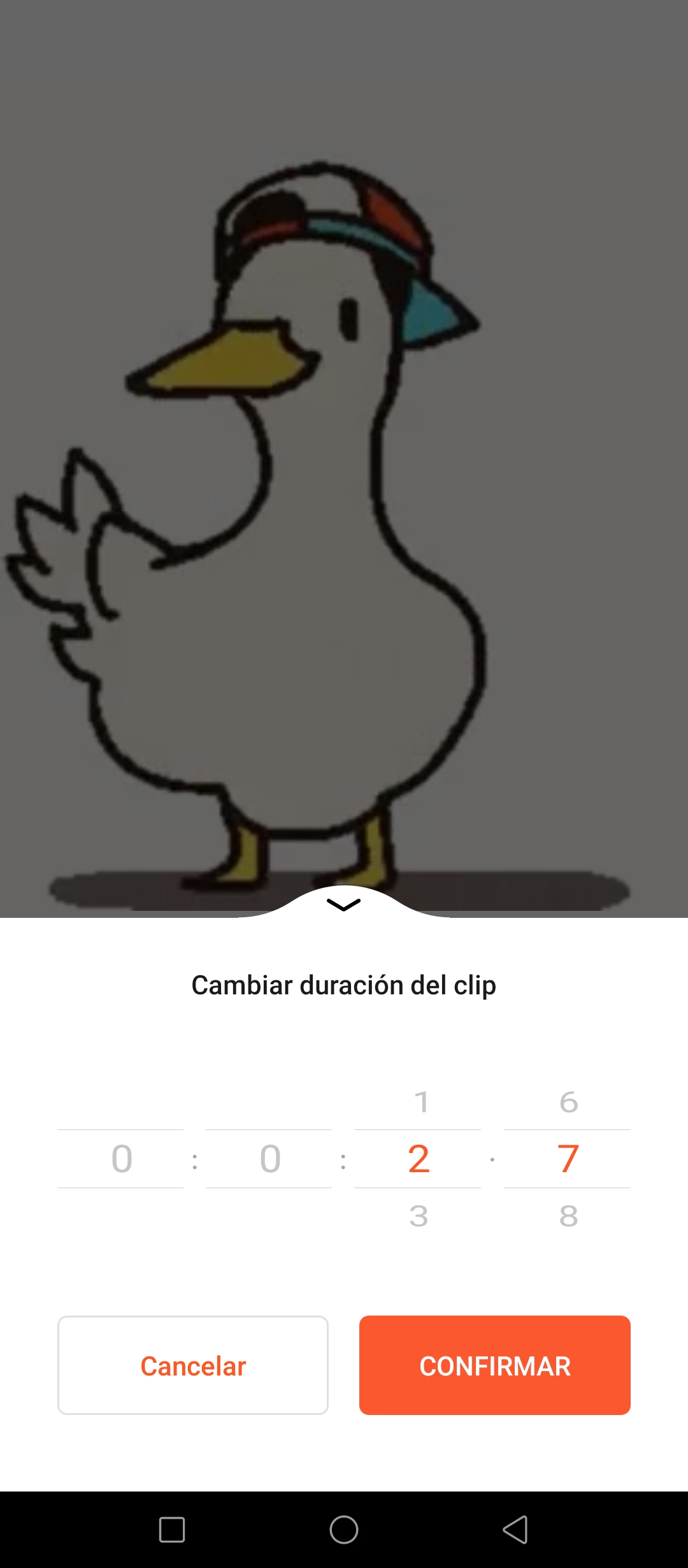Select 1 in the seconds picker

[421, 1102]
